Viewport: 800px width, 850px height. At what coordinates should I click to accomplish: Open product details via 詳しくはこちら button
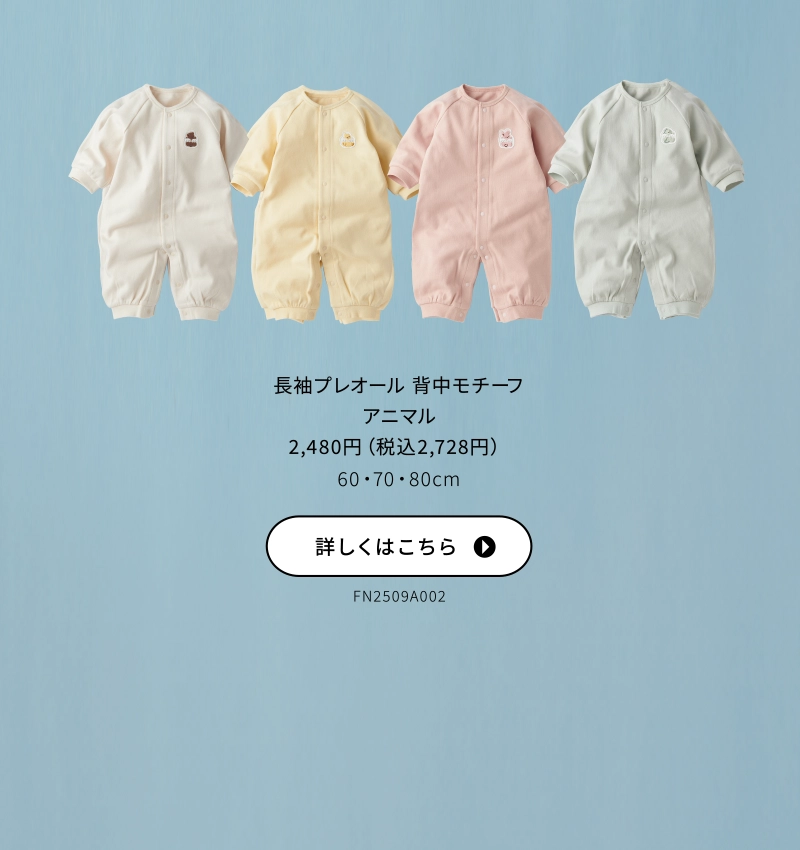coord(398,546)
